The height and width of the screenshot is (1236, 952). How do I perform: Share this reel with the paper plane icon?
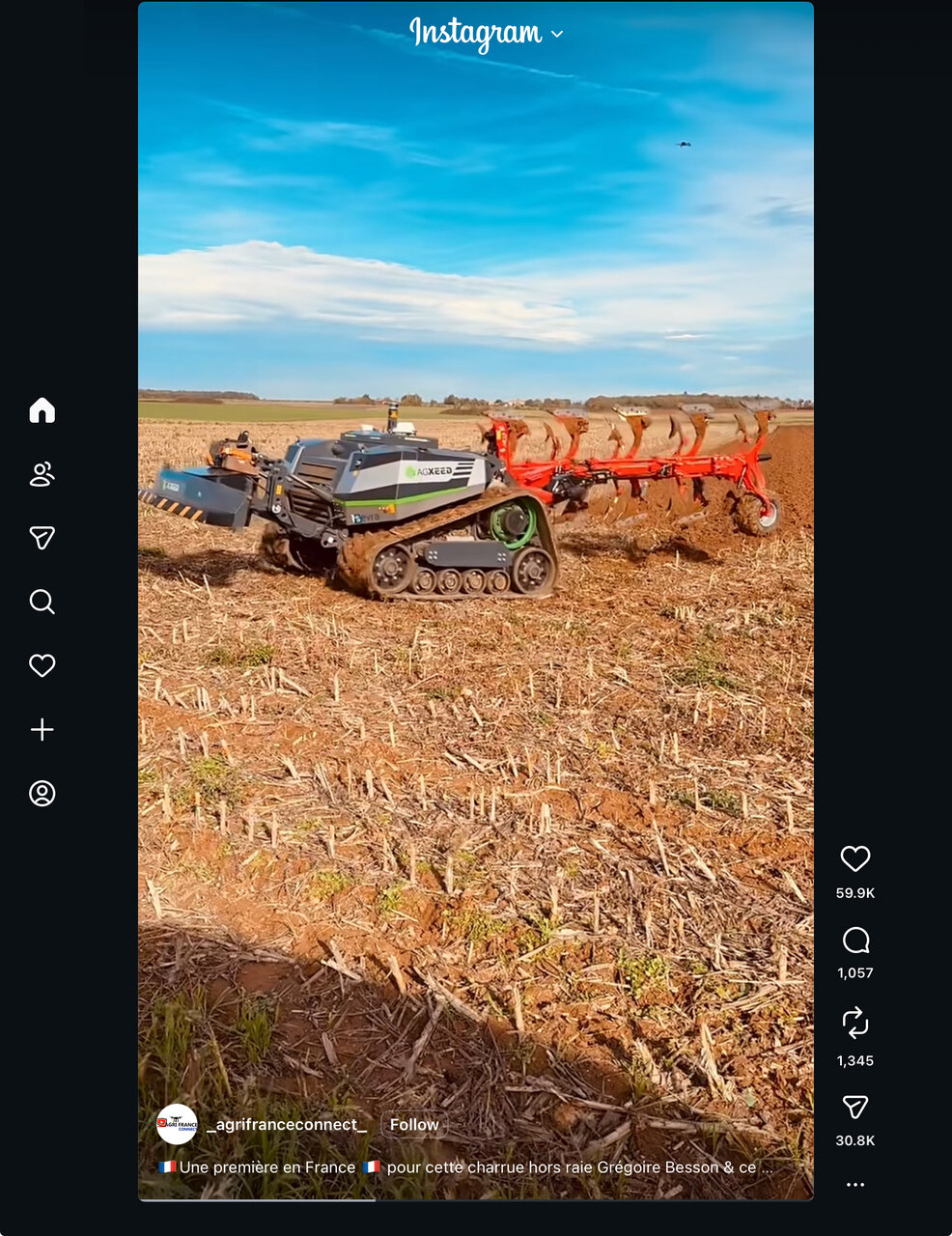tap(855, 1107)
